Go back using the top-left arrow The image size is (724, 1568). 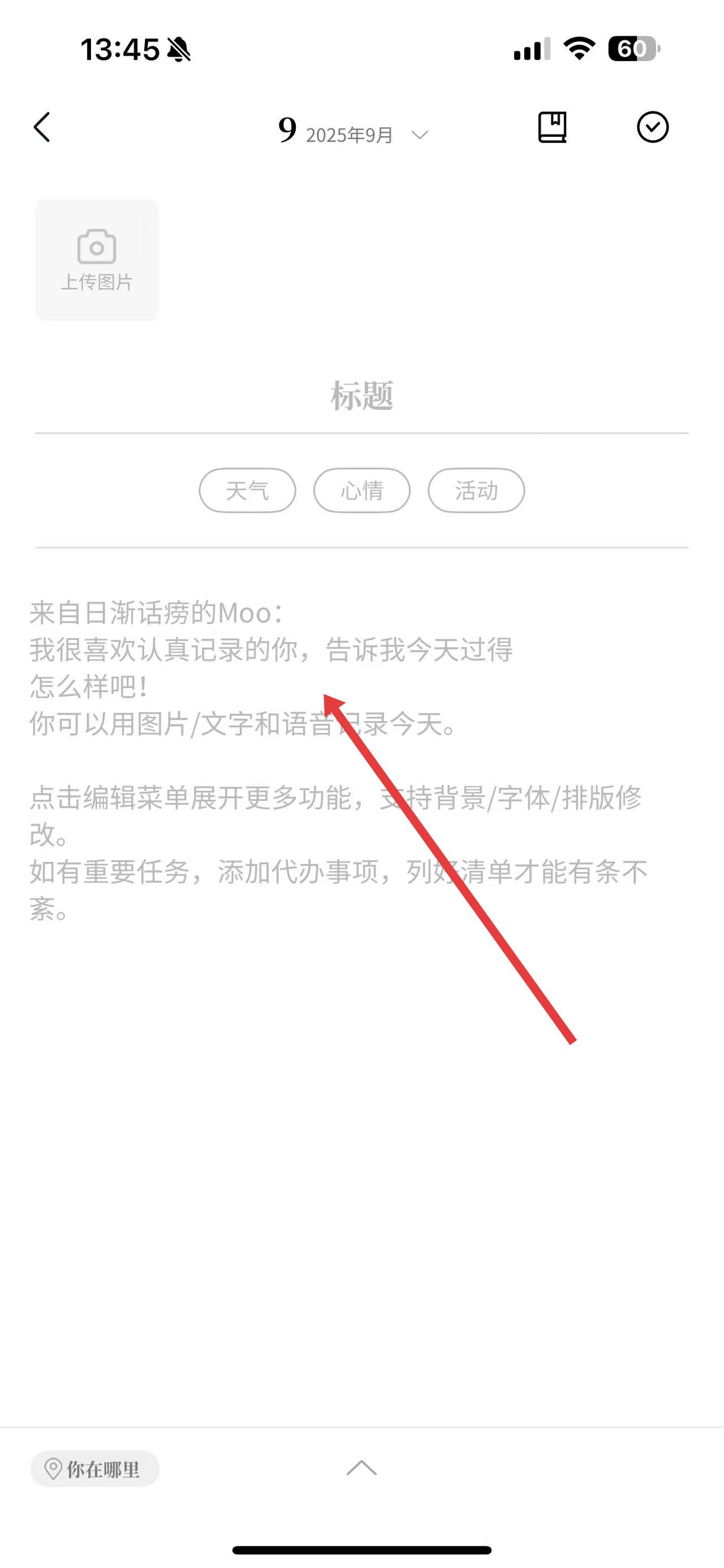(41, 128)
